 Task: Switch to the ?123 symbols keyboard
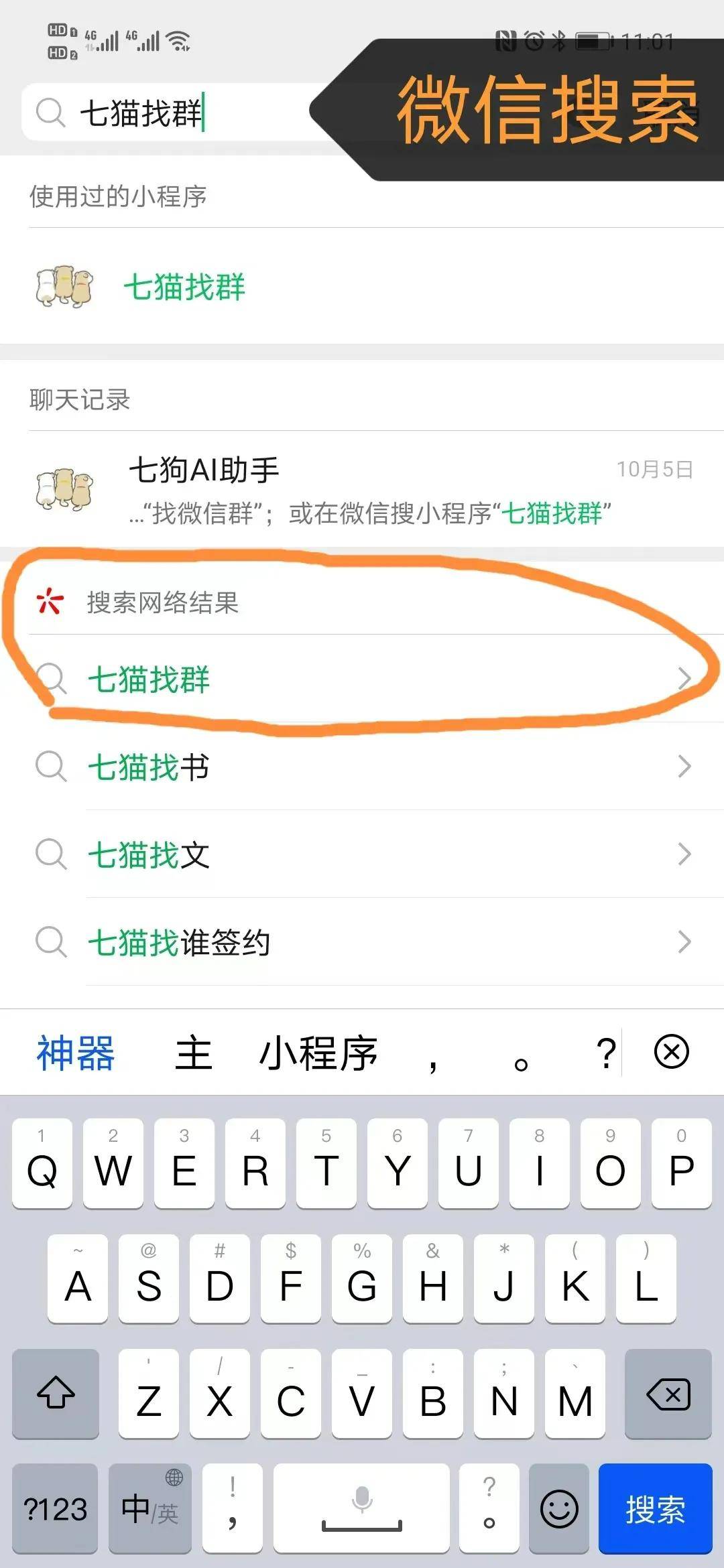(56, 1509)
